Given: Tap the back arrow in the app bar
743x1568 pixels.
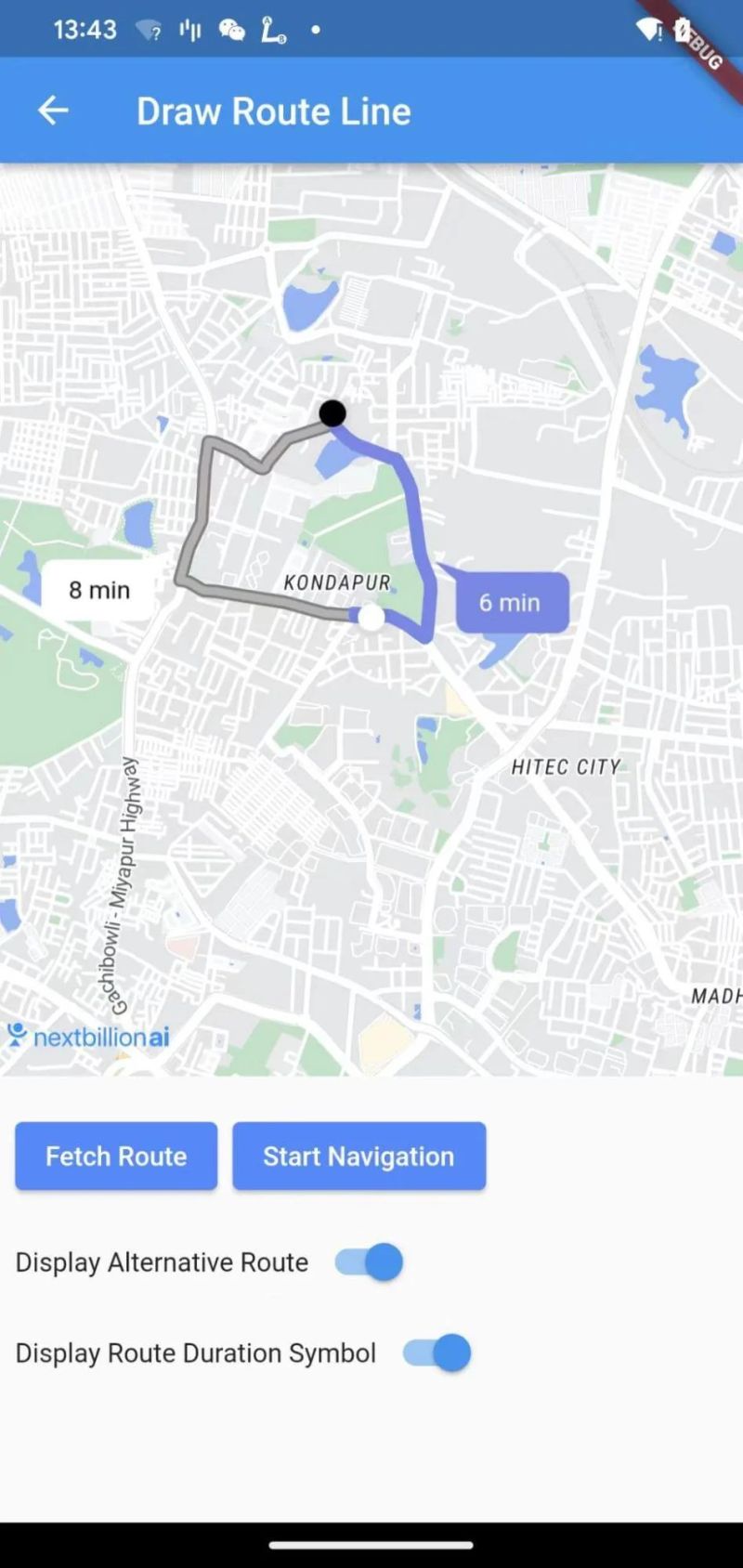Looking at the screenshot, I should coord(54,110).
